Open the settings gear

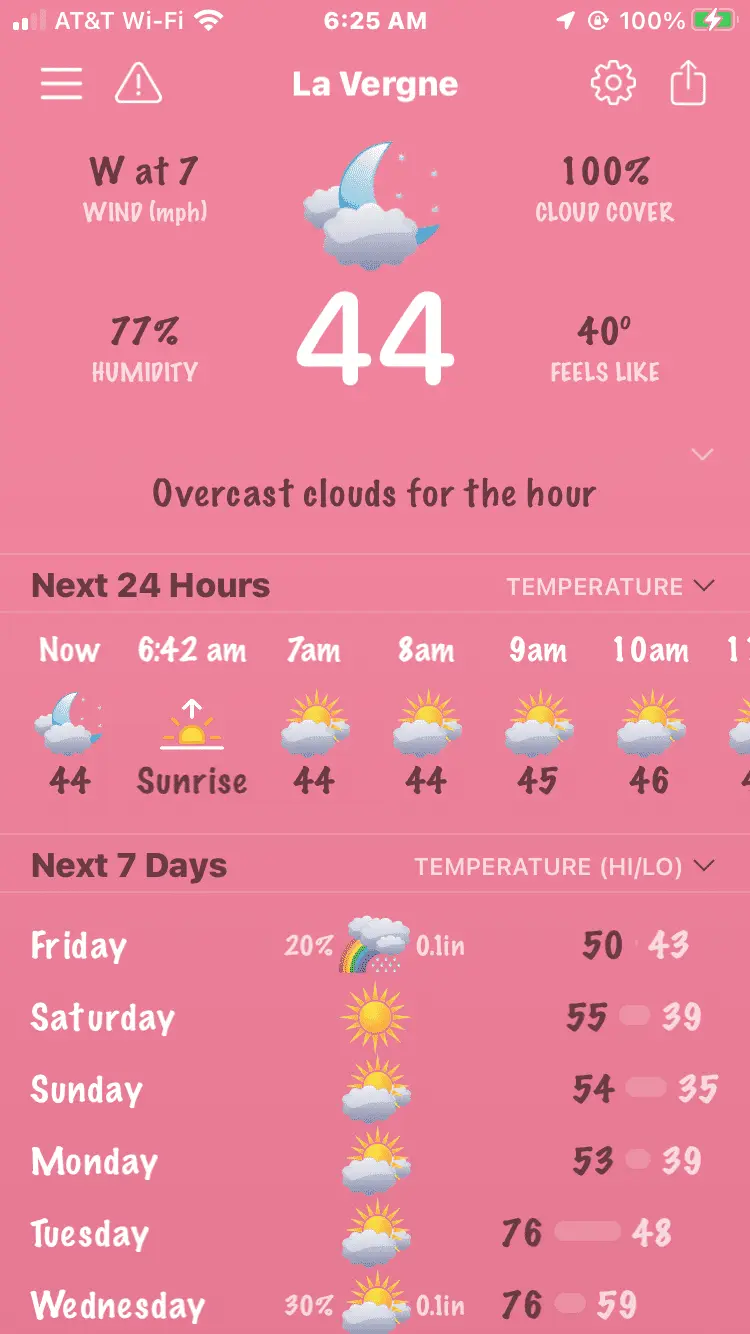pos(613,84)
